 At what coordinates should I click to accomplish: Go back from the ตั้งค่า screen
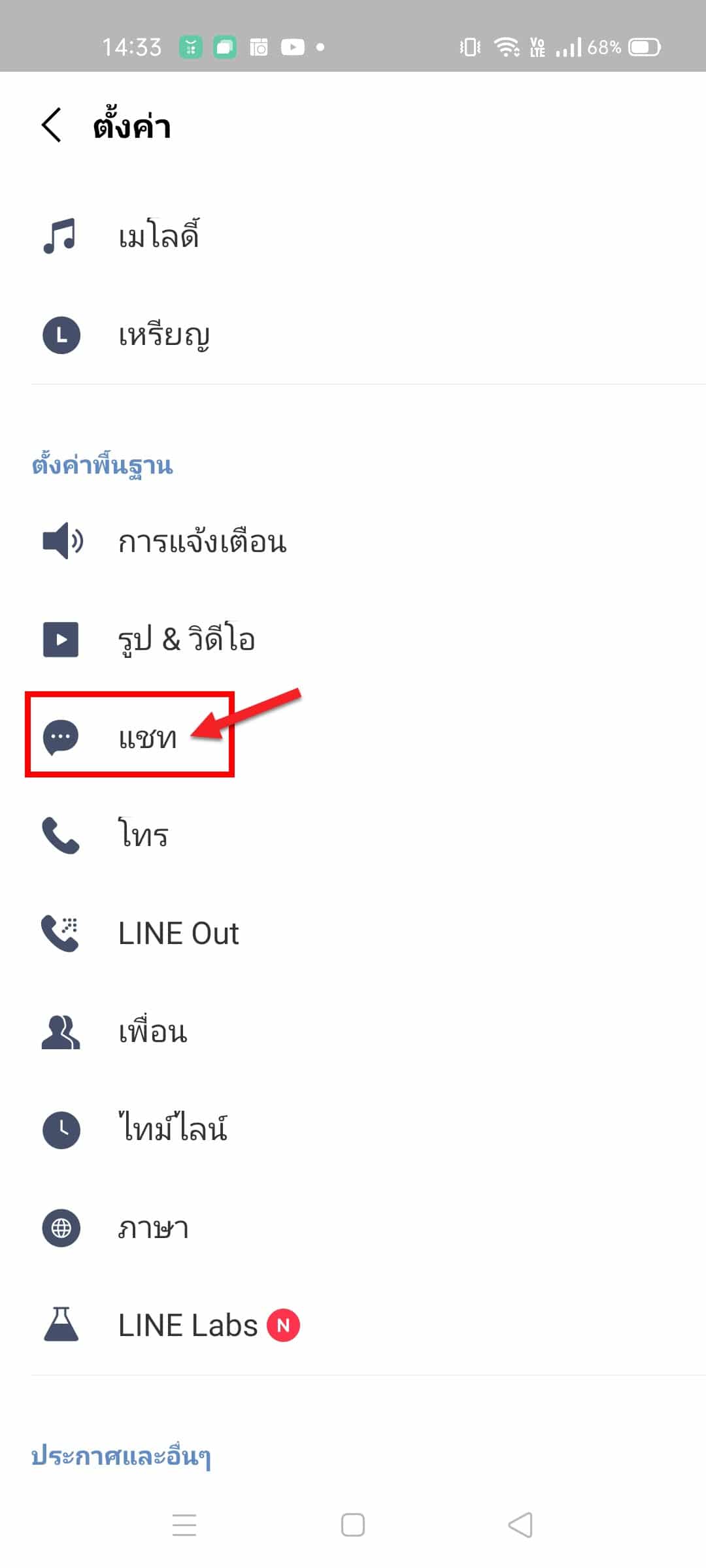coord(52,125)
